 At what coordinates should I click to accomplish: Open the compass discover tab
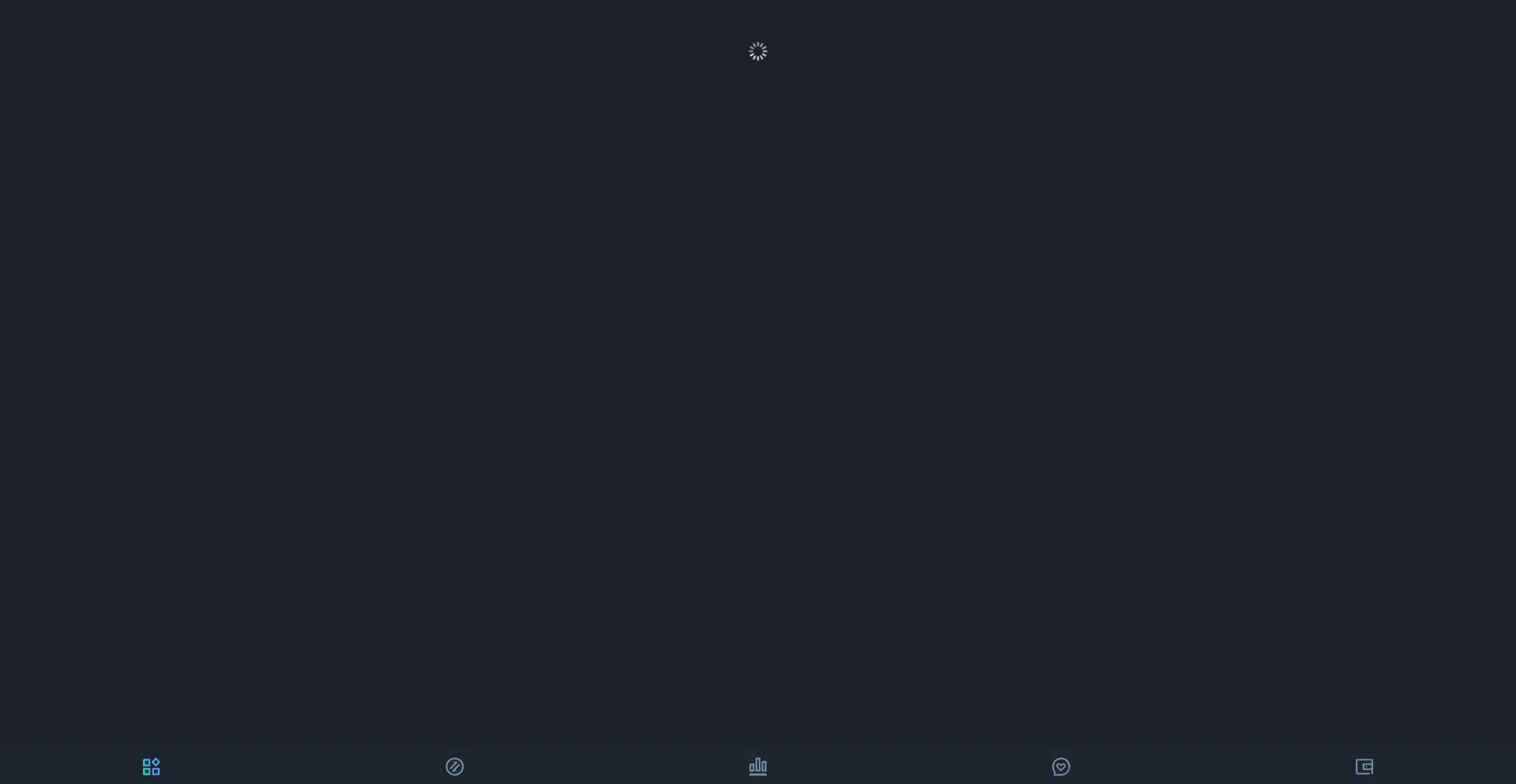(455, 767)
